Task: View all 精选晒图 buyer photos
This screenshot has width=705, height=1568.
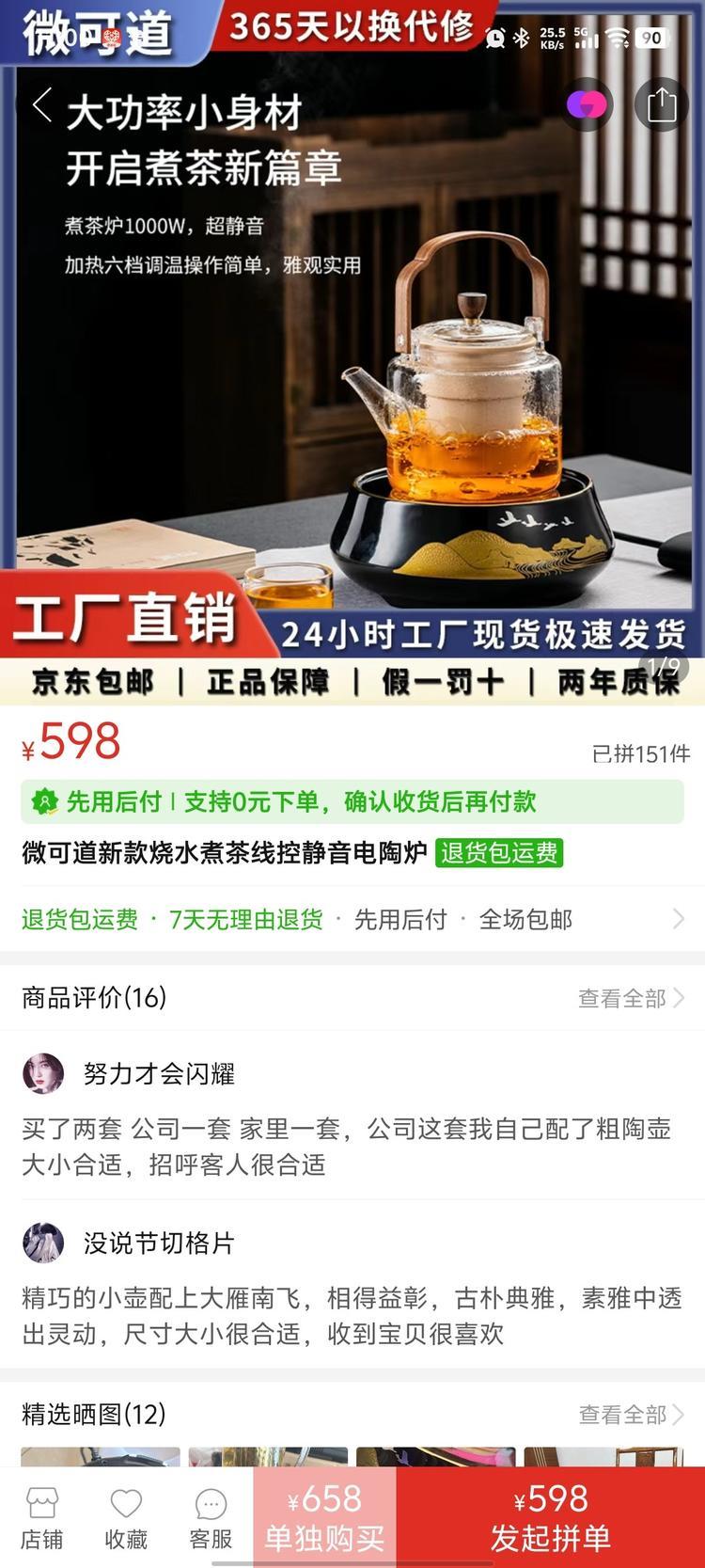Action: [x=630, y=1414]
